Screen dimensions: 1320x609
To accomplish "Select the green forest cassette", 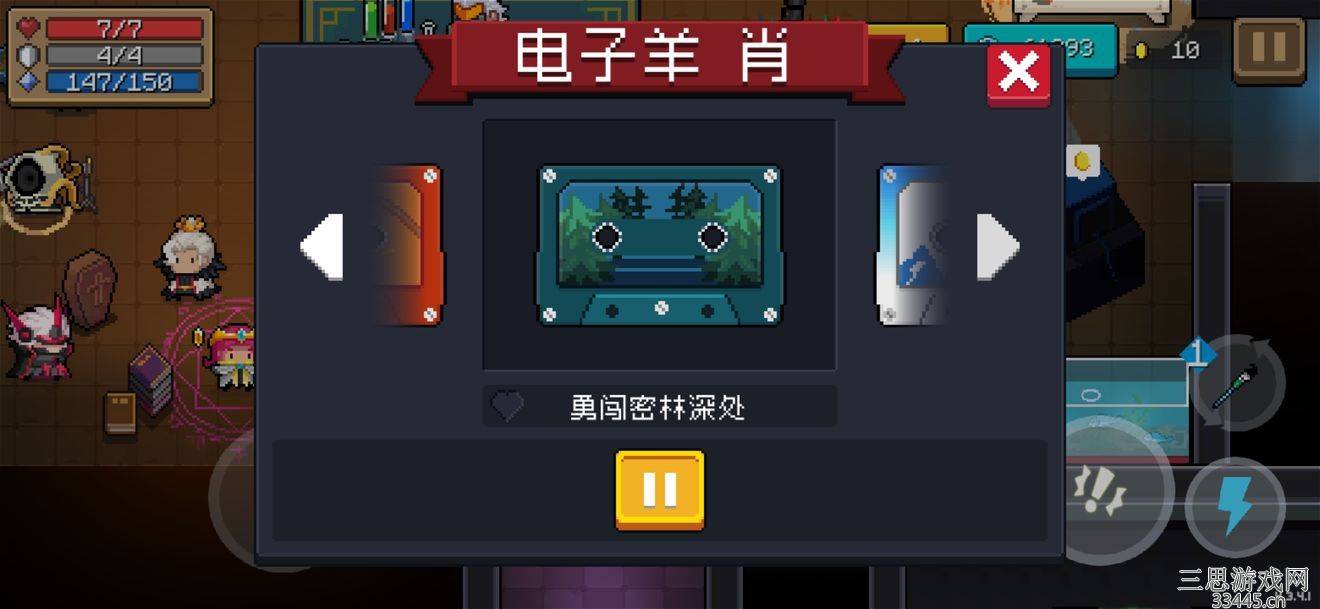I will pos(659,246).
